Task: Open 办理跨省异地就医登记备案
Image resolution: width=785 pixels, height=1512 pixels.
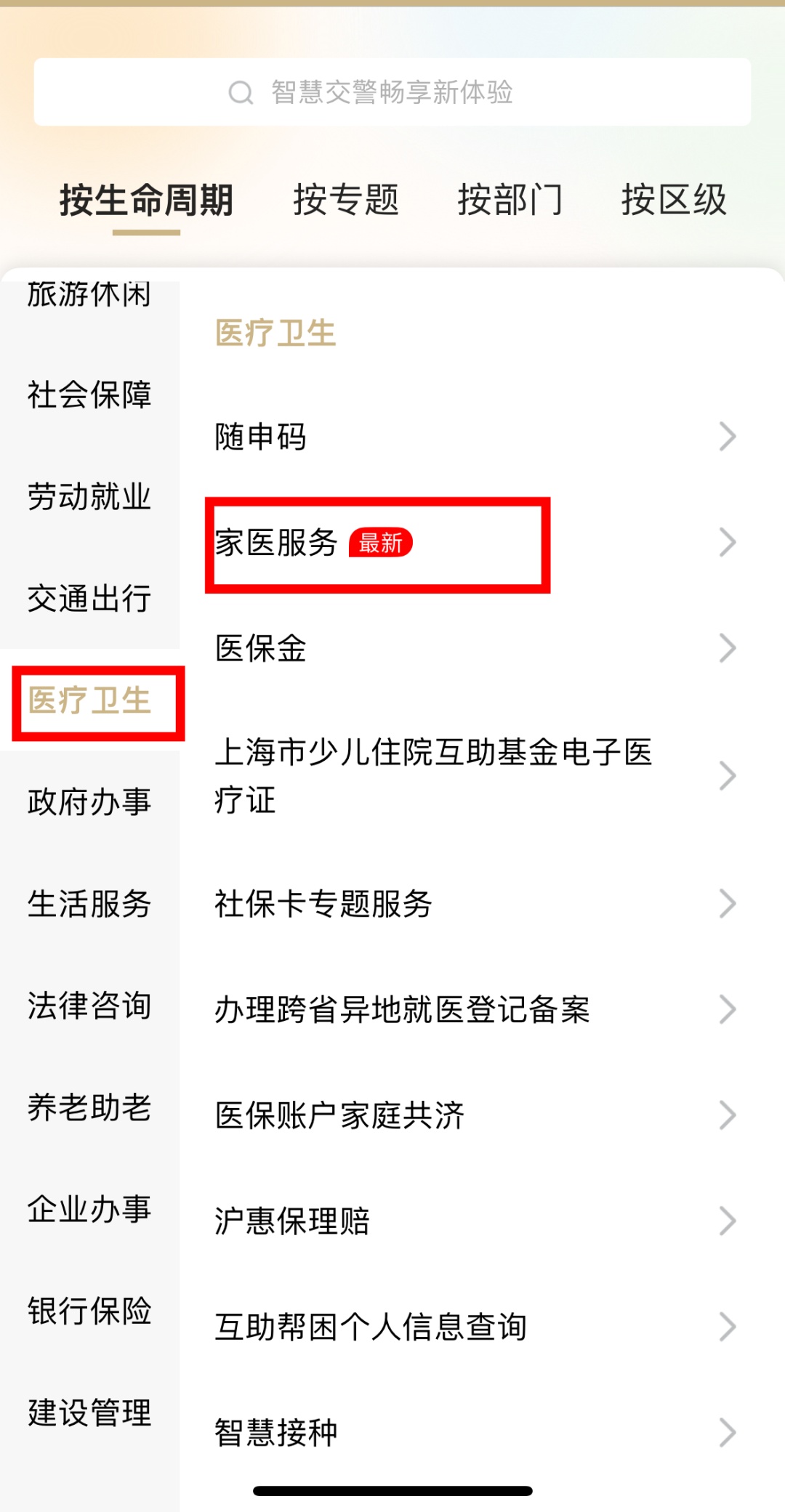Action: tap(477, 1010)
